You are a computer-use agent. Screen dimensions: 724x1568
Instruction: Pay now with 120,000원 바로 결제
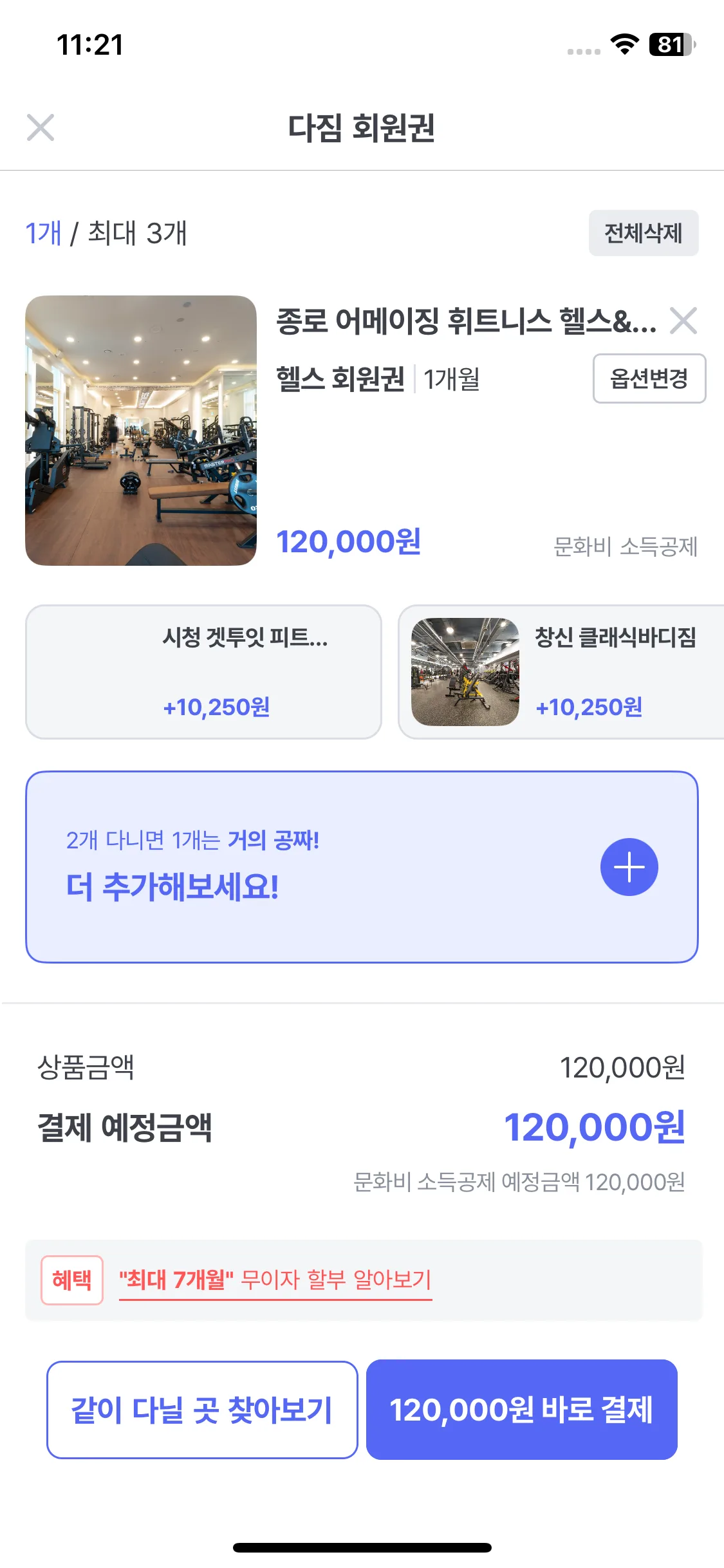pyautogui.click(x=521, y=1410)
